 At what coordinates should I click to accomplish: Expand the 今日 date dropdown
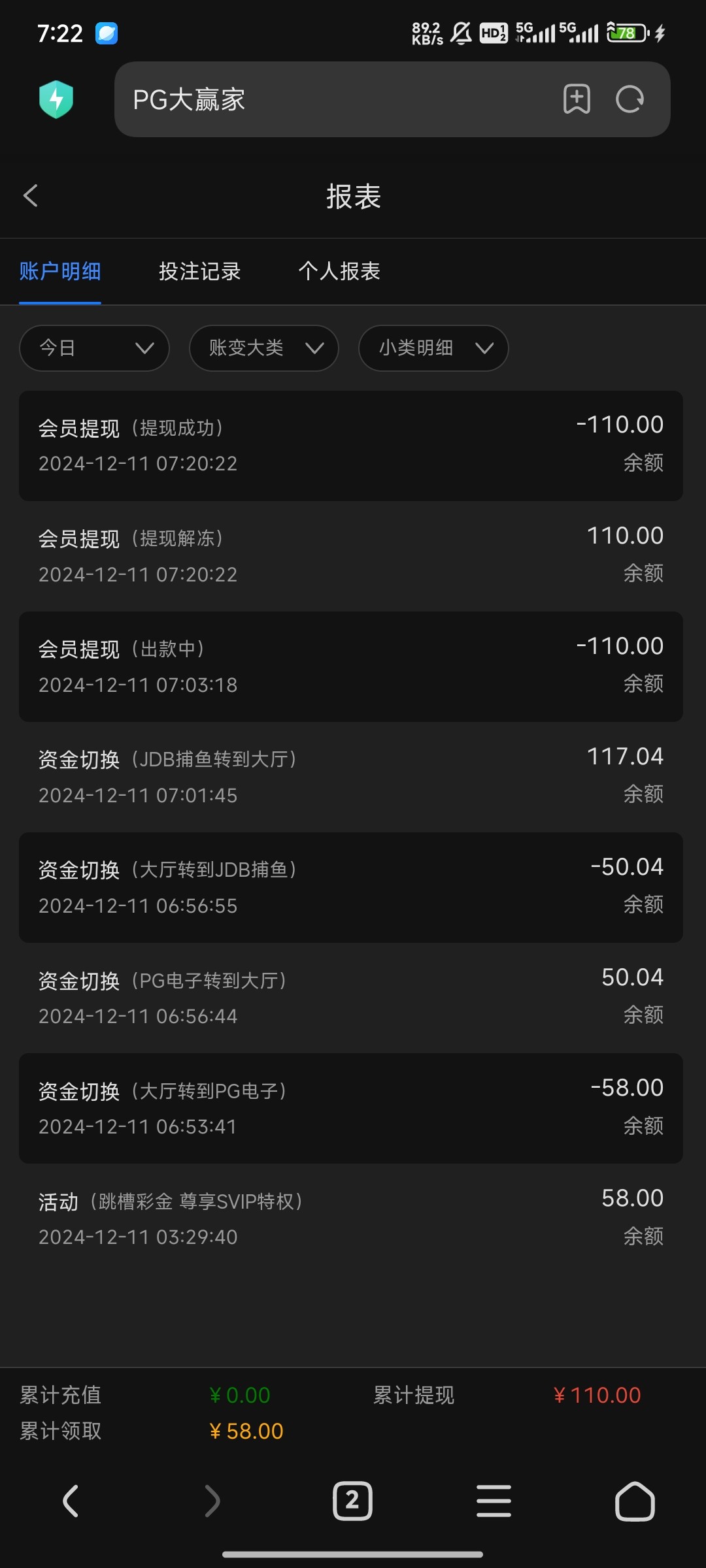[x=95, y=348]
